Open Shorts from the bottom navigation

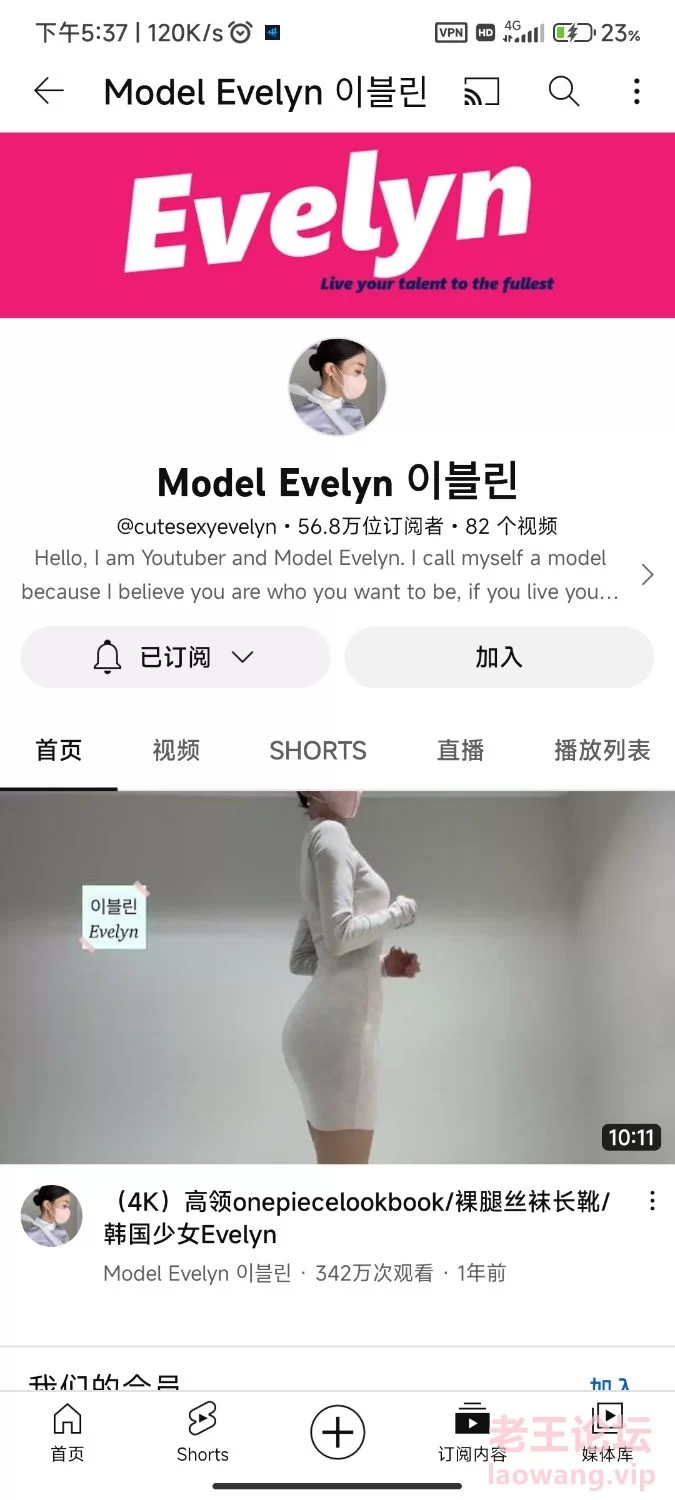[202, 1432]
